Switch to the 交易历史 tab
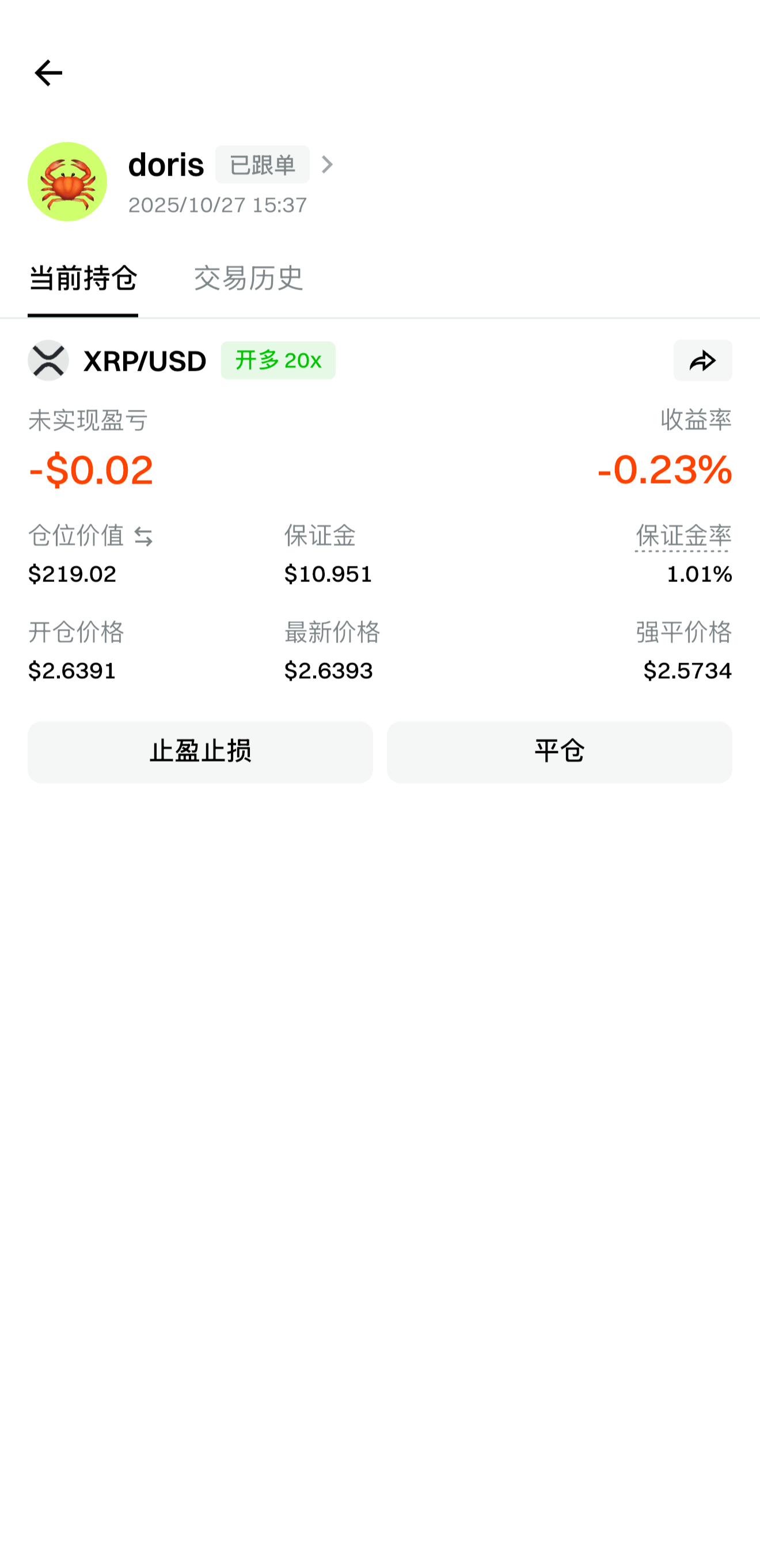The height and width of the screenshot is (1568, 760). (249, 278)
